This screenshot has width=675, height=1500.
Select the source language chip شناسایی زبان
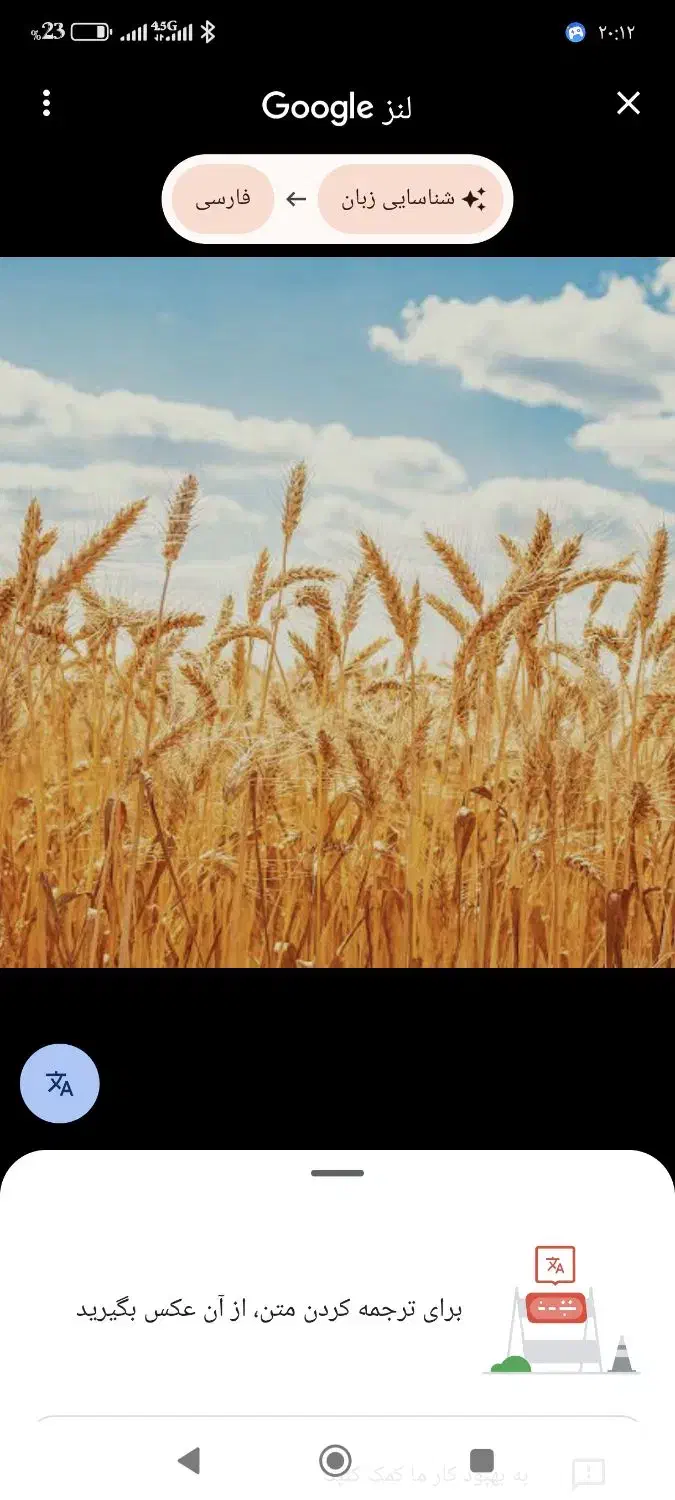[x=412, y=199]
